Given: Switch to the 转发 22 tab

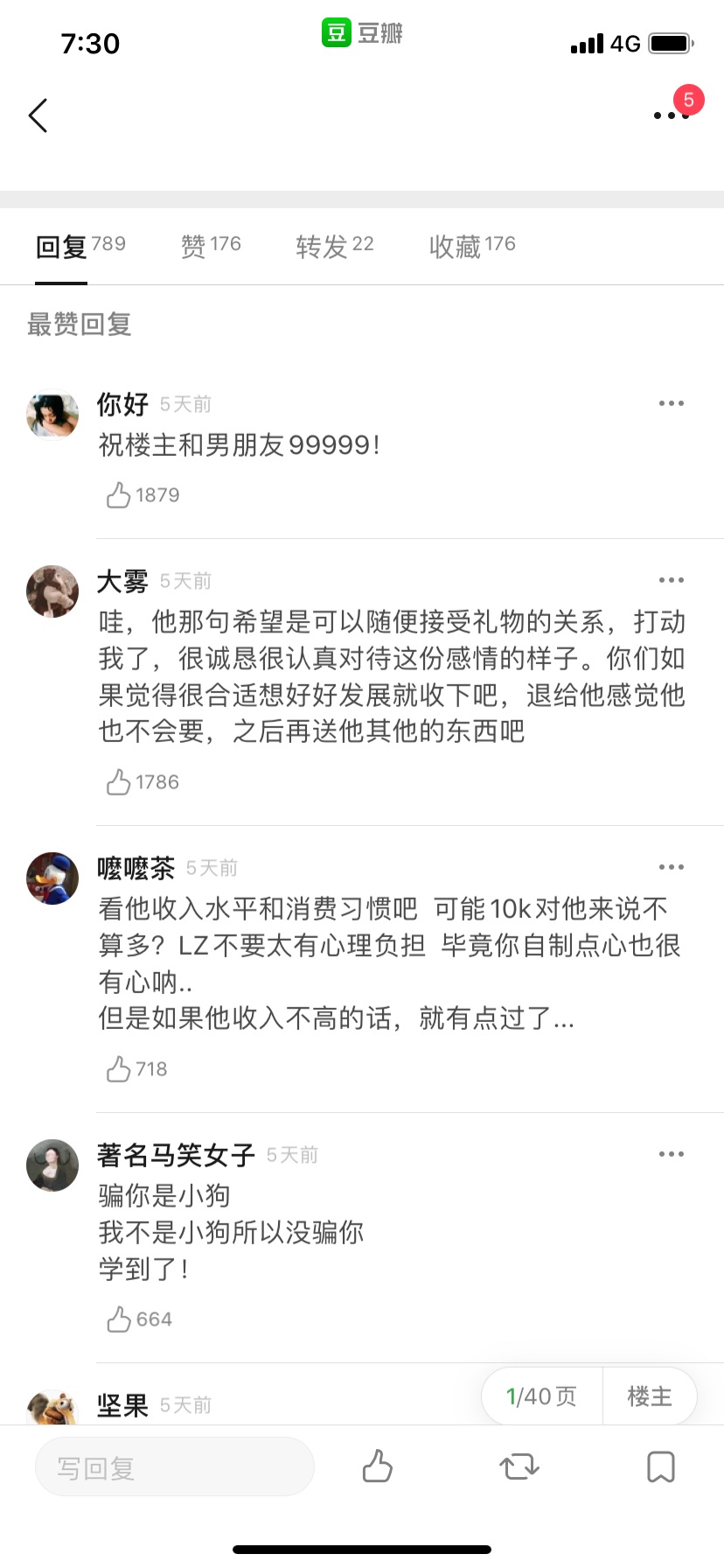Looking at the screenshot, I should click(x=335, y=246).
